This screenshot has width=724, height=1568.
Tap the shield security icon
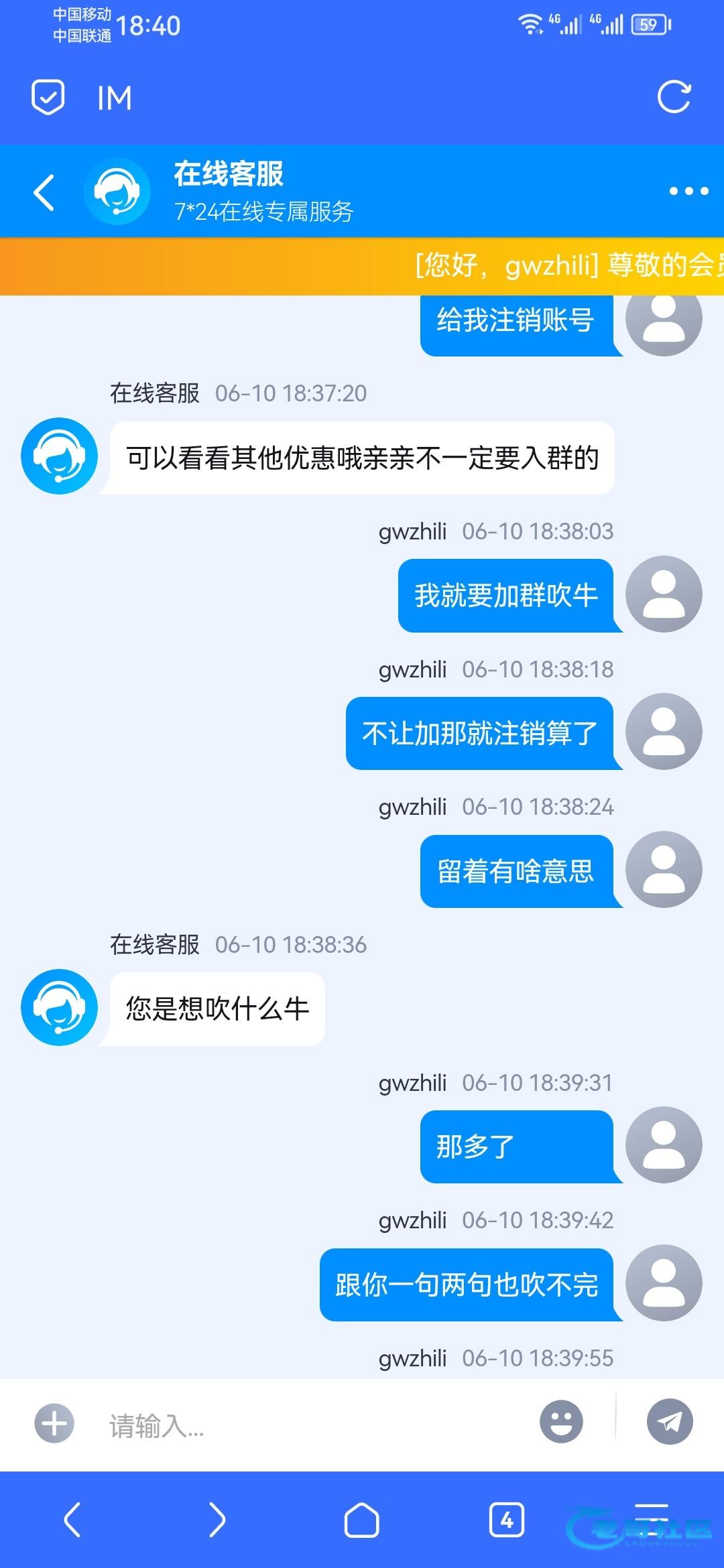point(48,98)
